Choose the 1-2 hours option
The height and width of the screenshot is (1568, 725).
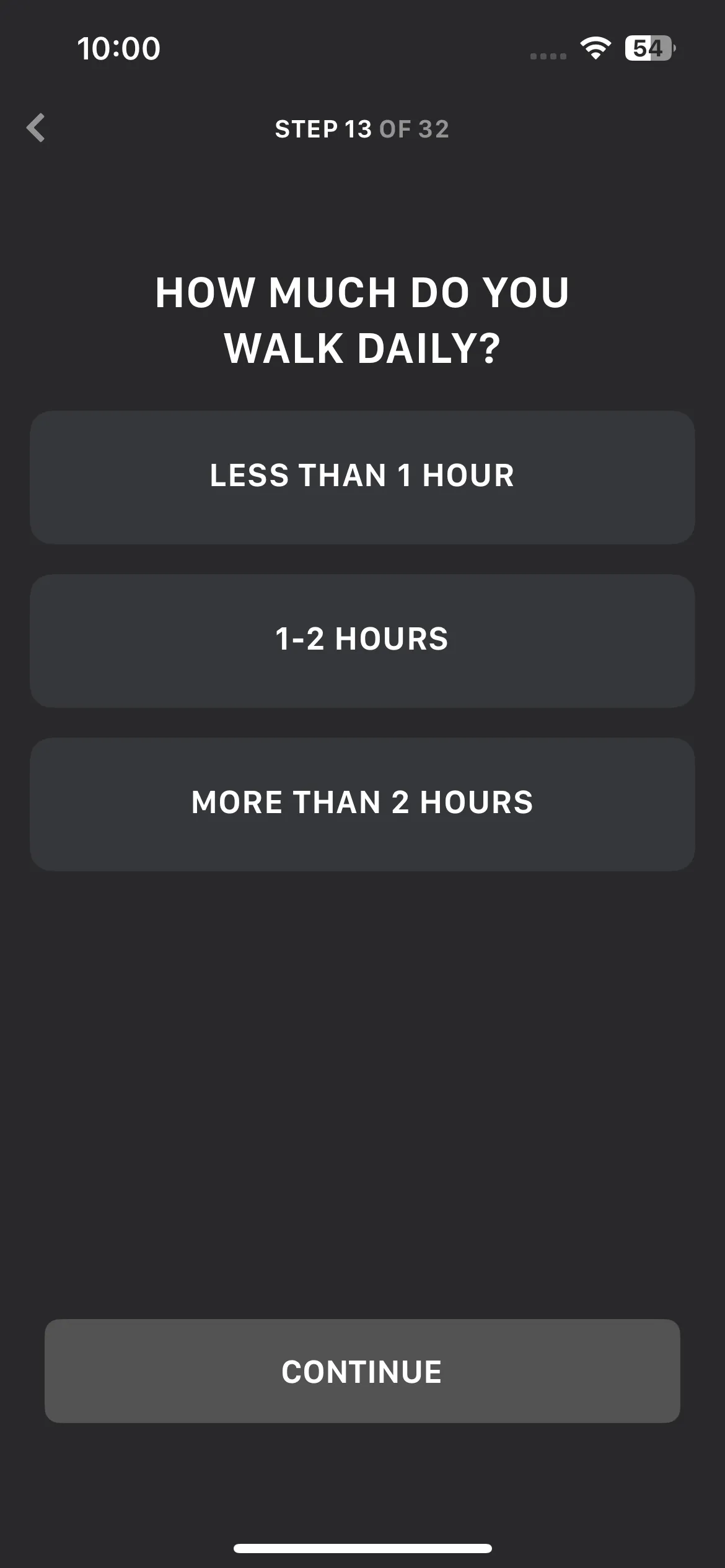(x=362, y=641)
